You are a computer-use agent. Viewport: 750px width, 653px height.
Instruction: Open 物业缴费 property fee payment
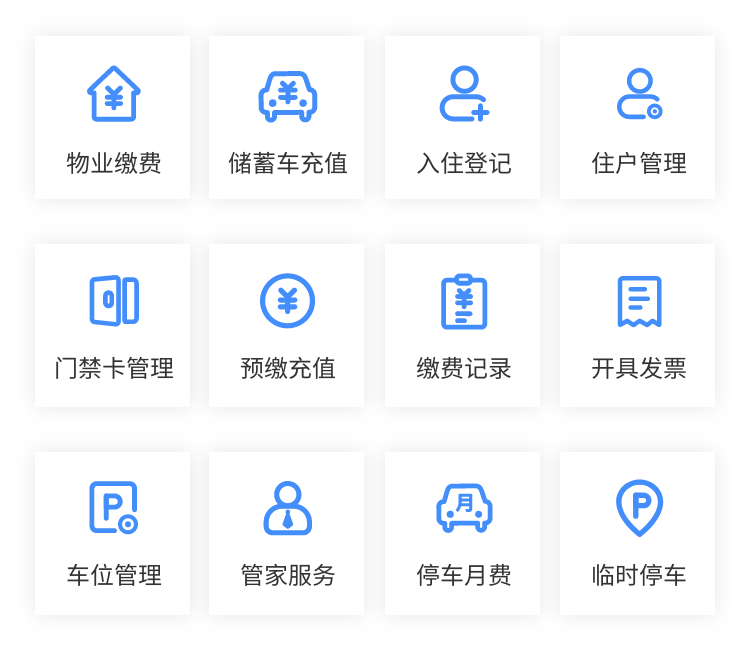click(113, 118)
